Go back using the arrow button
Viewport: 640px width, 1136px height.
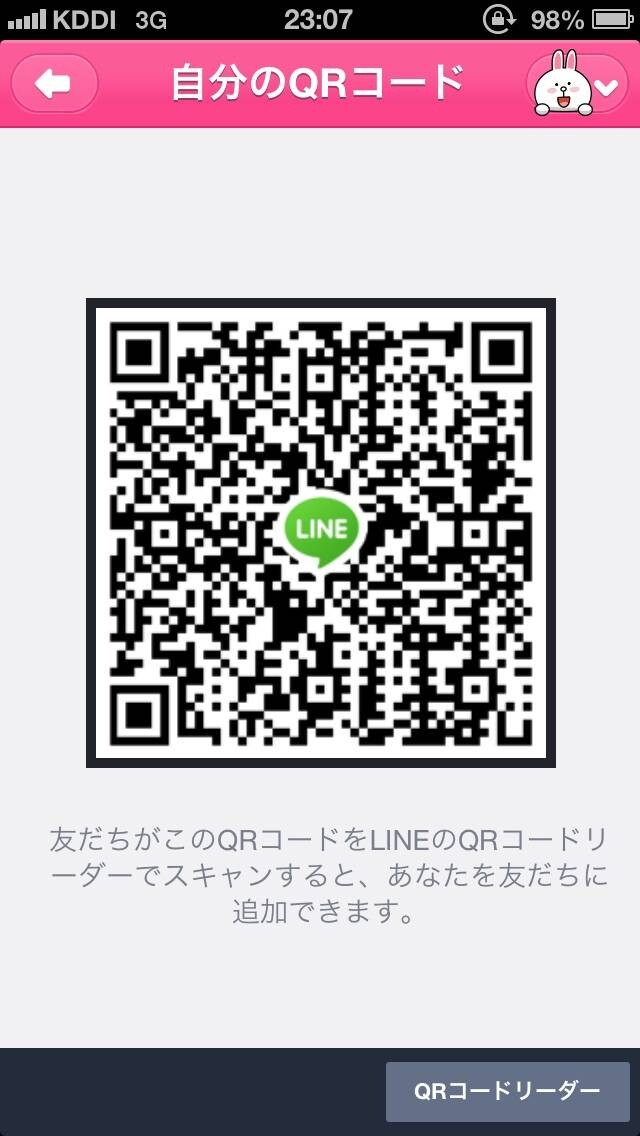pos(54,84)
